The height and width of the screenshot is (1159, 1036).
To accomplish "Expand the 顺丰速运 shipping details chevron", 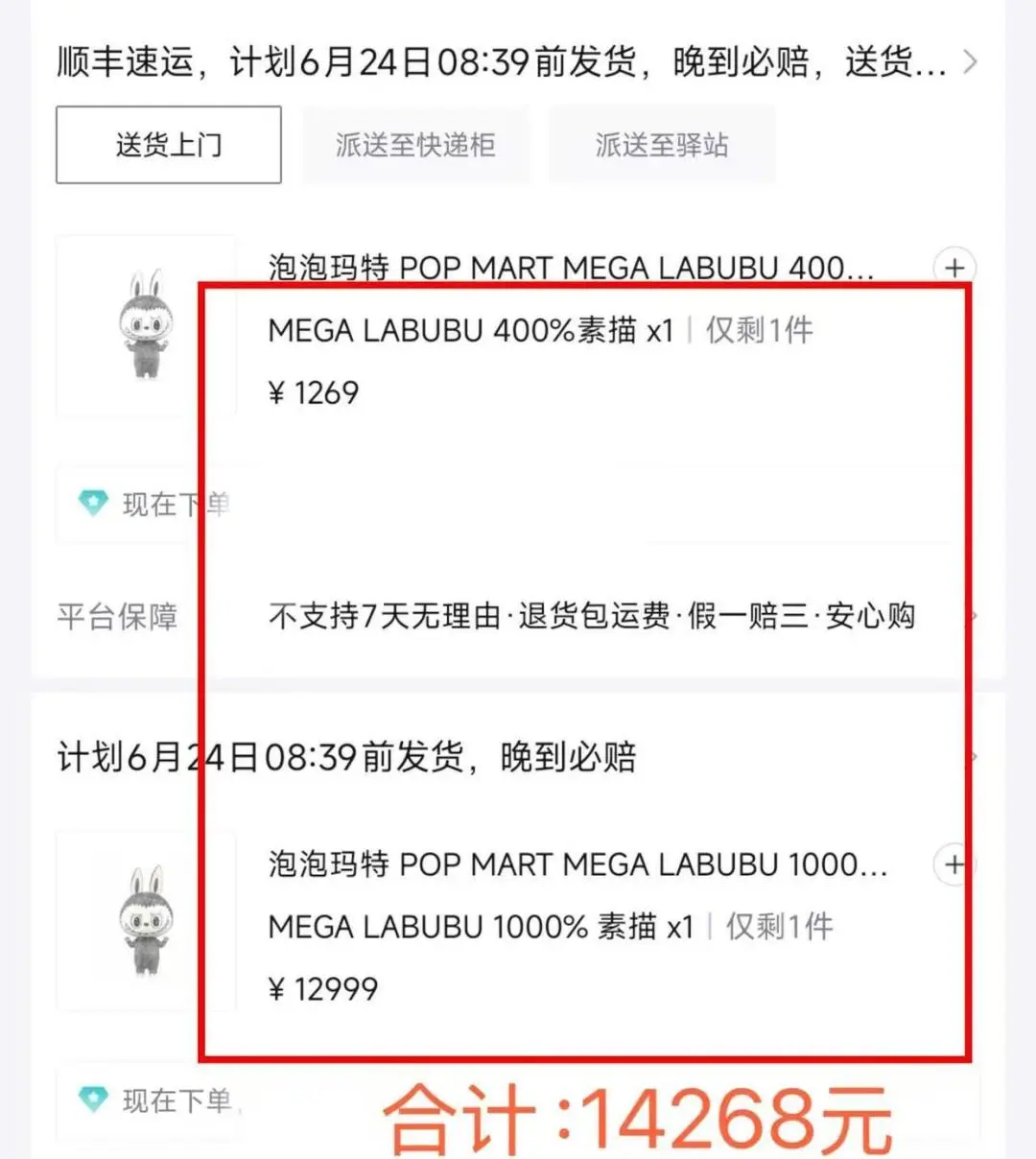I will [970, 62].
